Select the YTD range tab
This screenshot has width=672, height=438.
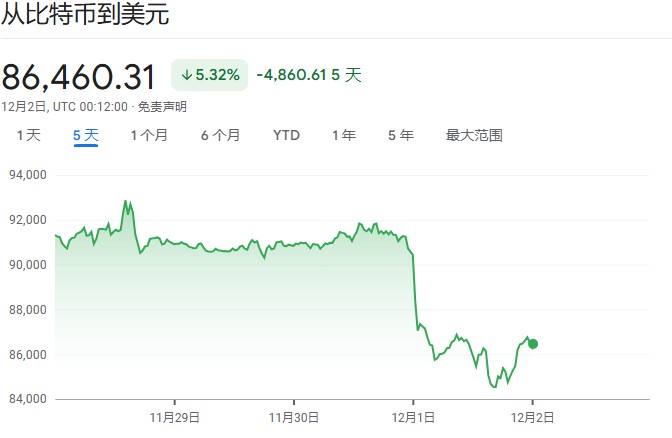tap(286, 135)
